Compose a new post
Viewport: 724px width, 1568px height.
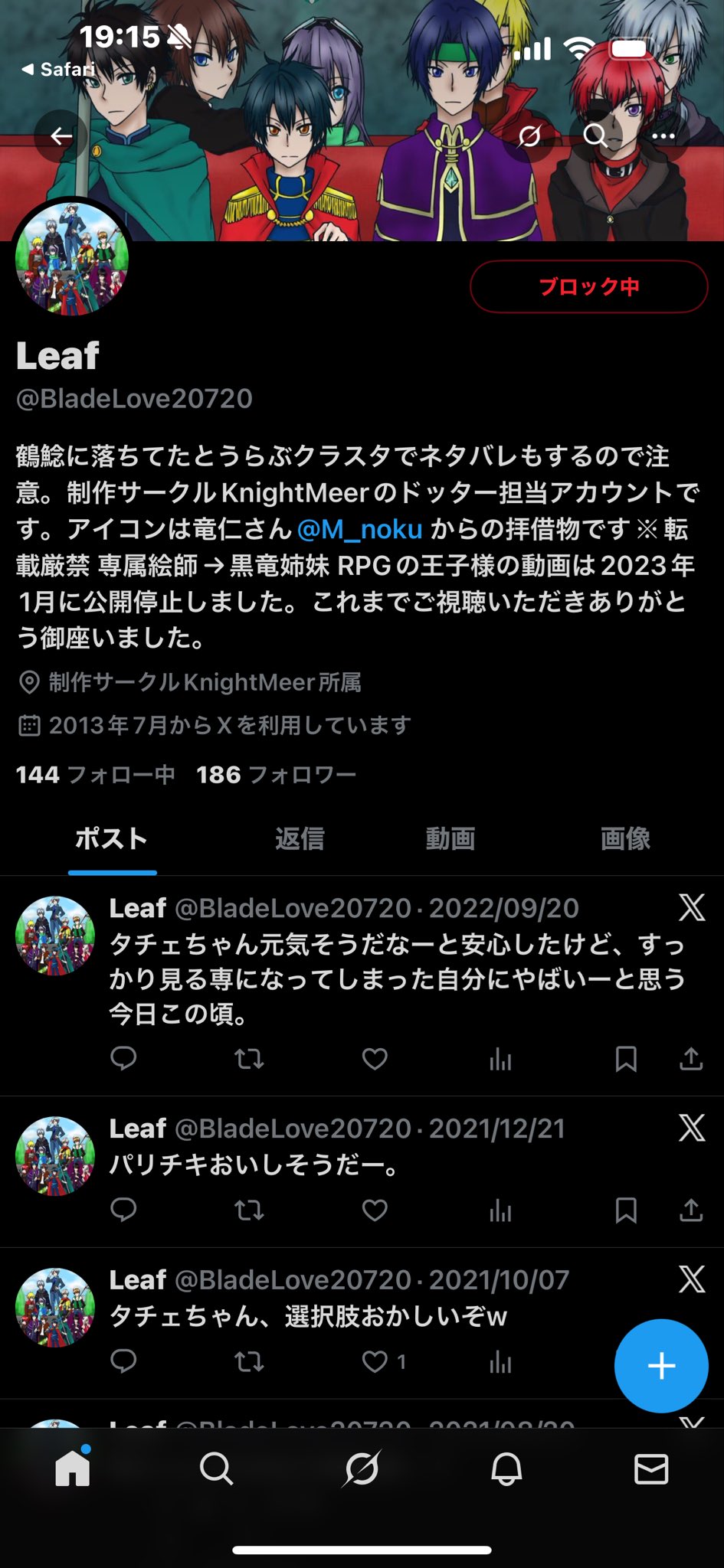(661, 1366)
